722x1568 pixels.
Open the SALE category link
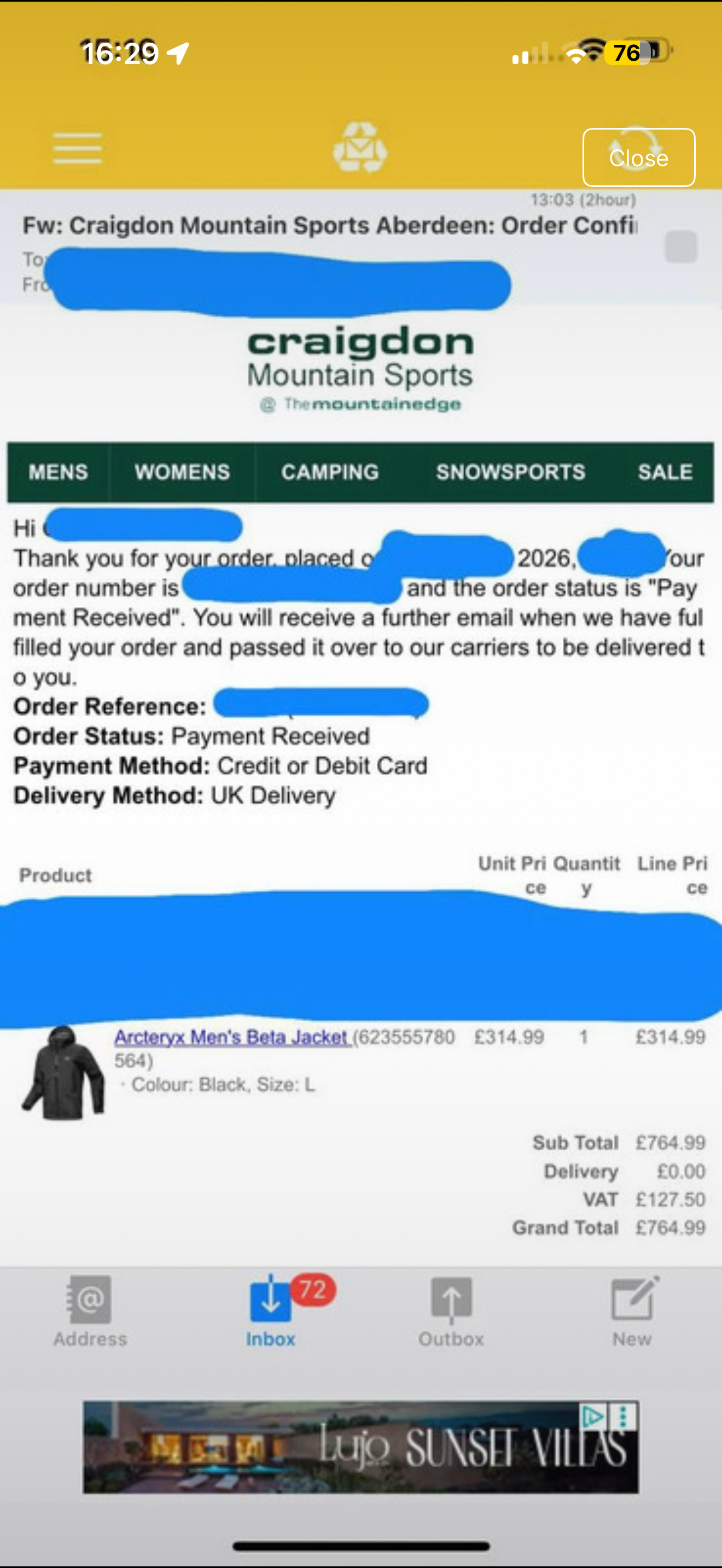[x=665, y=472]
